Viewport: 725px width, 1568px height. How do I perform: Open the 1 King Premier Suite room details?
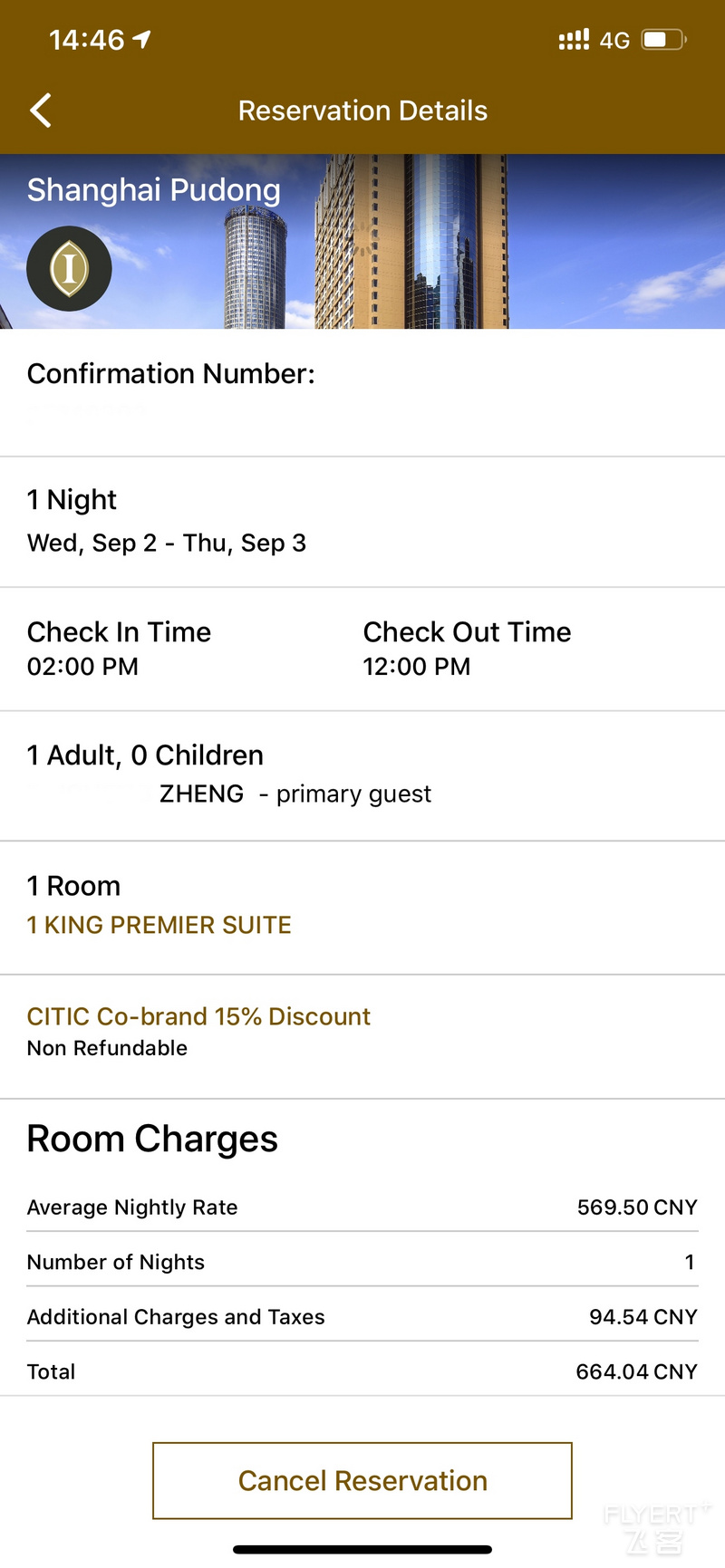pos(159,925)
